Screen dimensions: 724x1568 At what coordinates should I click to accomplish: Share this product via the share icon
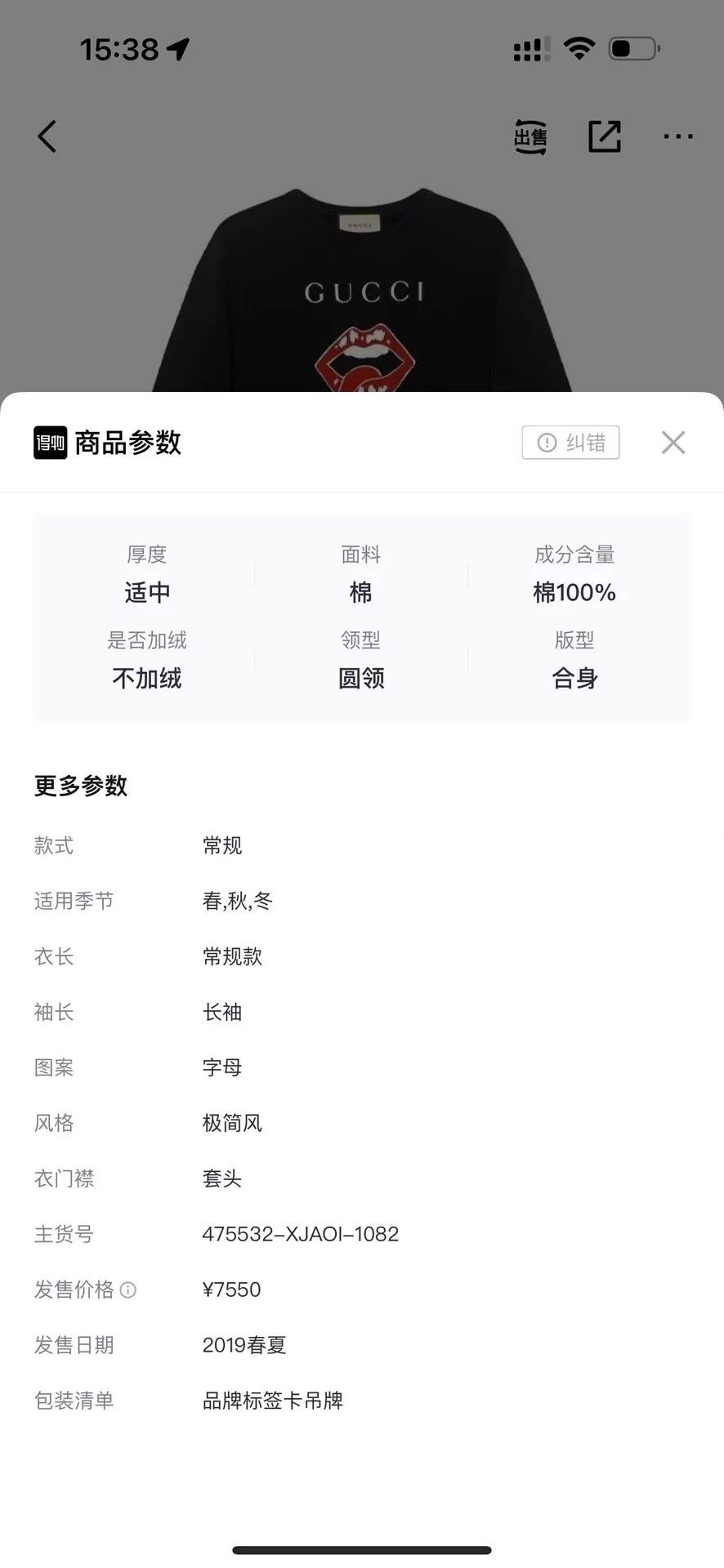pyautogui.click(x=605, y=136)
